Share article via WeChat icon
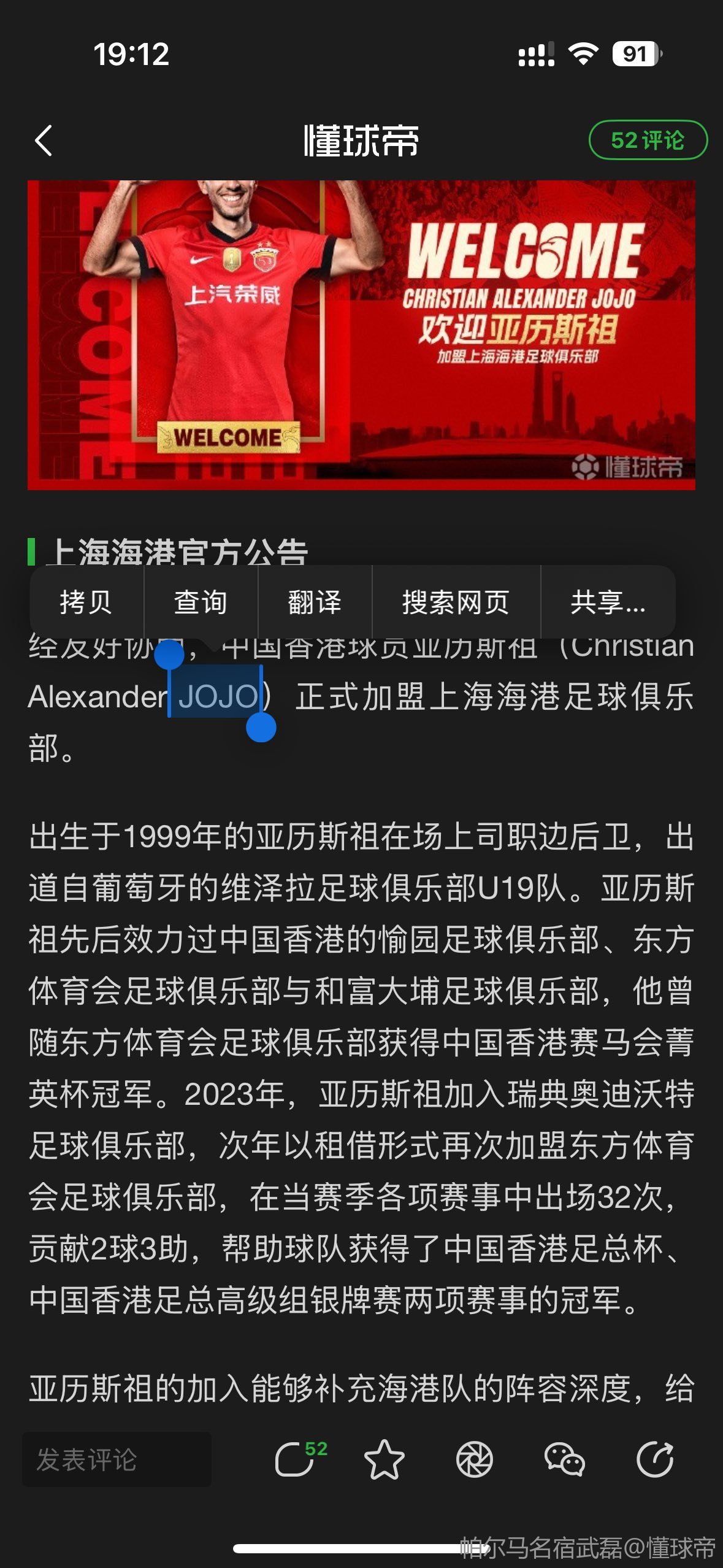The image size is (723, 1568). [564, 1459]
